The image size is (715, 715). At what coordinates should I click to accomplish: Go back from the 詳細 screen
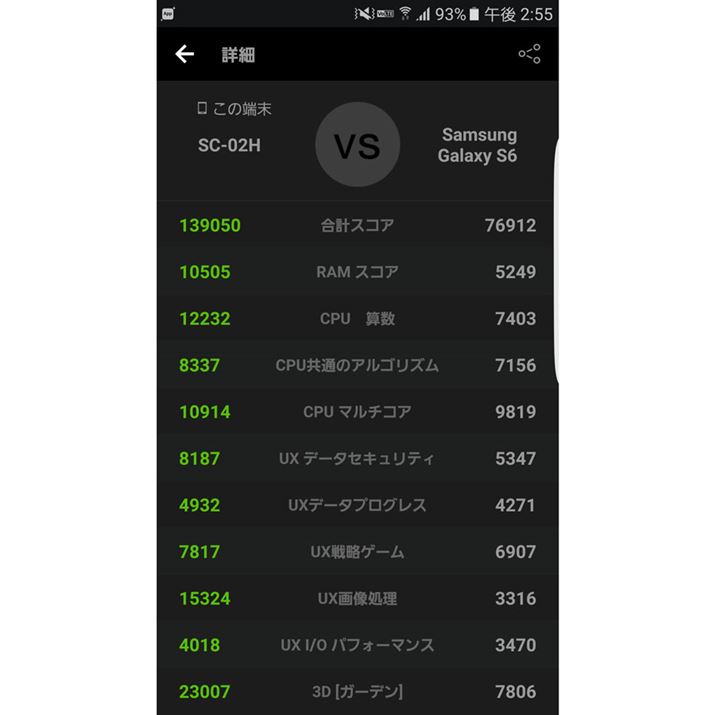185,54
